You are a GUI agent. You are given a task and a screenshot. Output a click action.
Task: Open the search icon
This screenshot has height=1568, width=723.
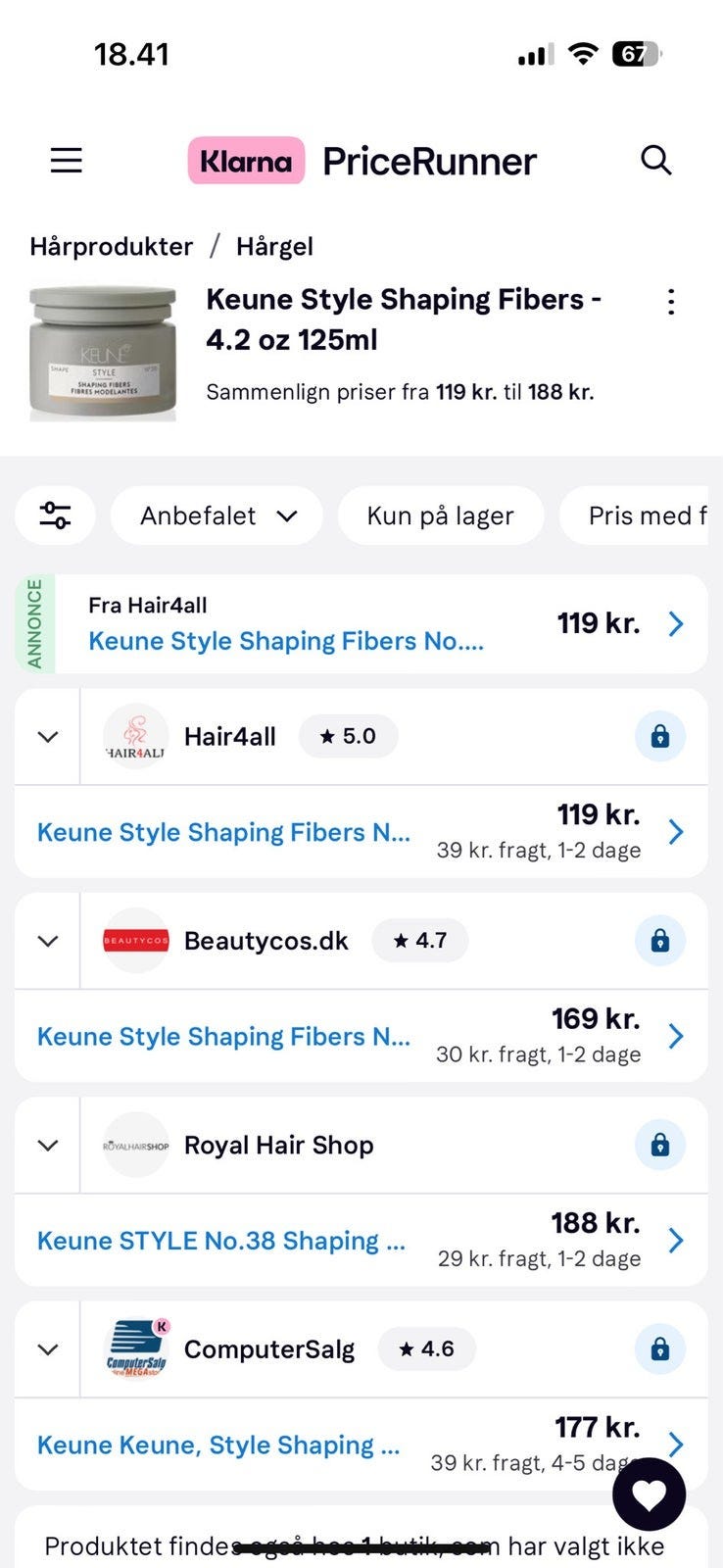[x=655, y=160]
